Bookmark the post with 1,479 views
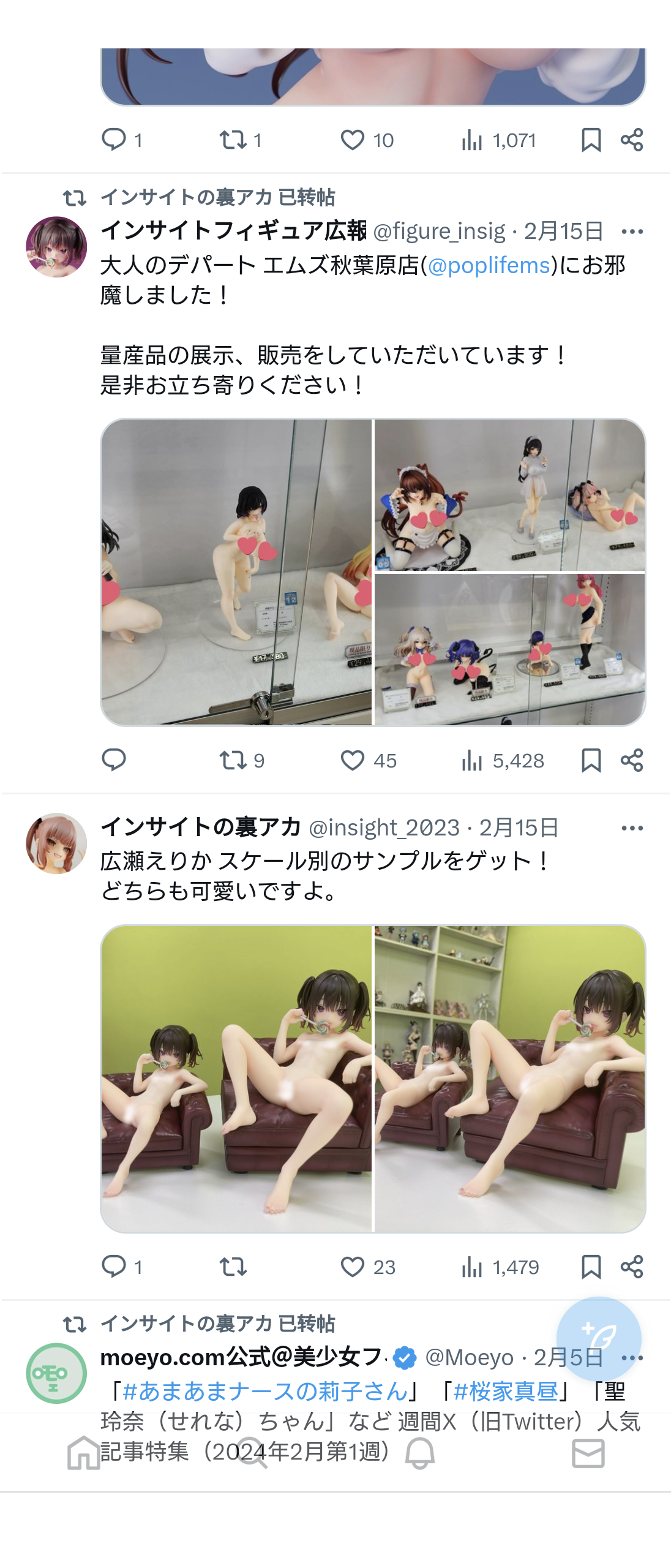Viewport: 671px width, 1568px height. (x=591, y=1267)
